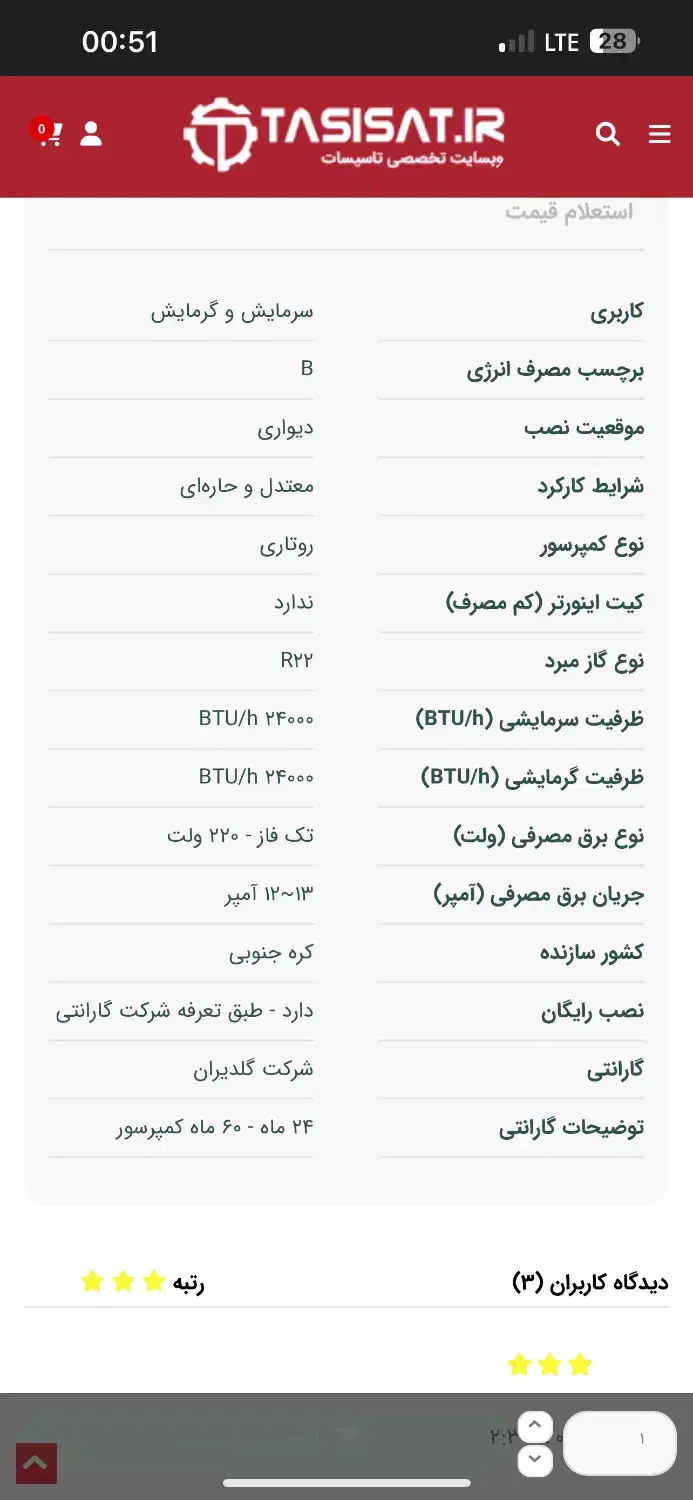Focus the quantity input field
The height and width of the screenshot is (1500, 693).
[620, 1442]
